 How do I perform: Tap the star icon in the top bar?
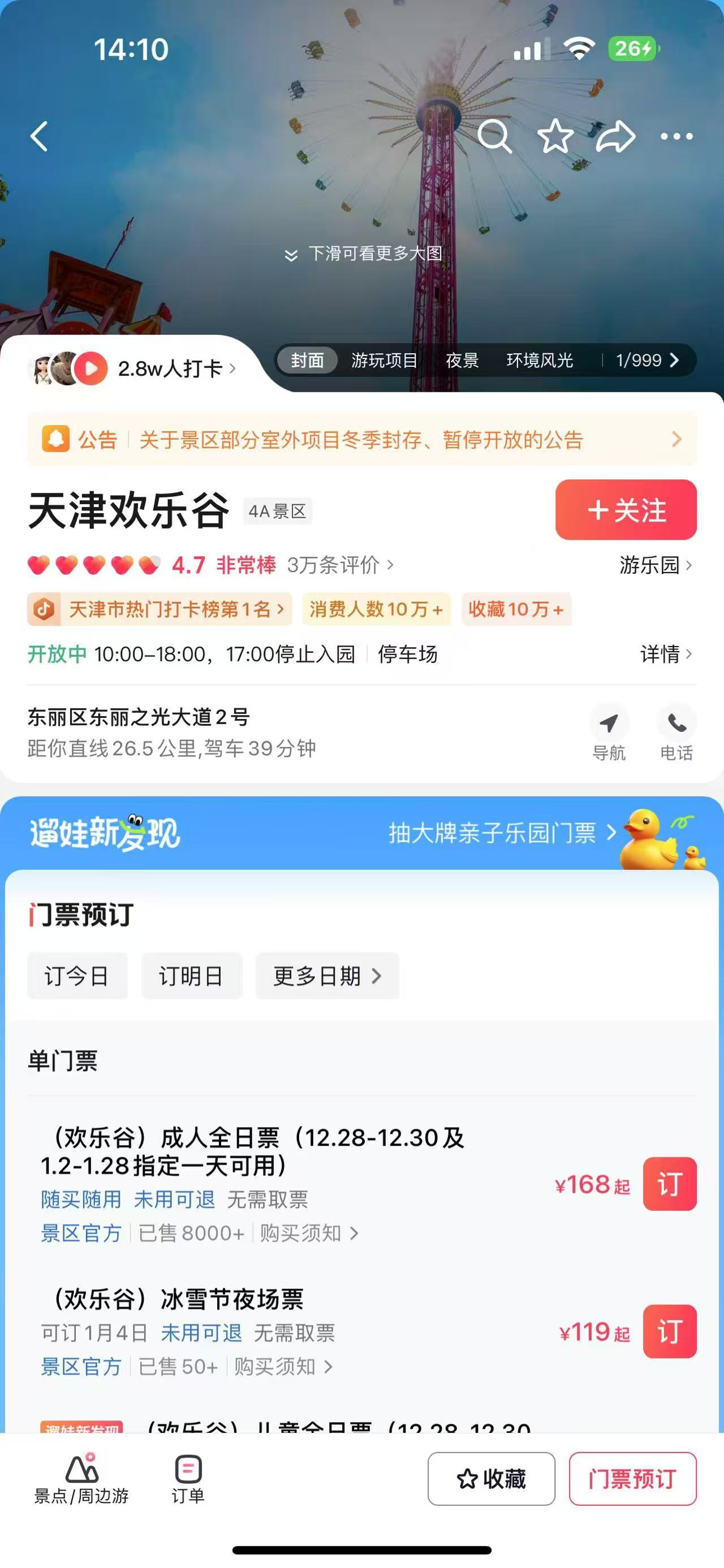pos(555,136)
